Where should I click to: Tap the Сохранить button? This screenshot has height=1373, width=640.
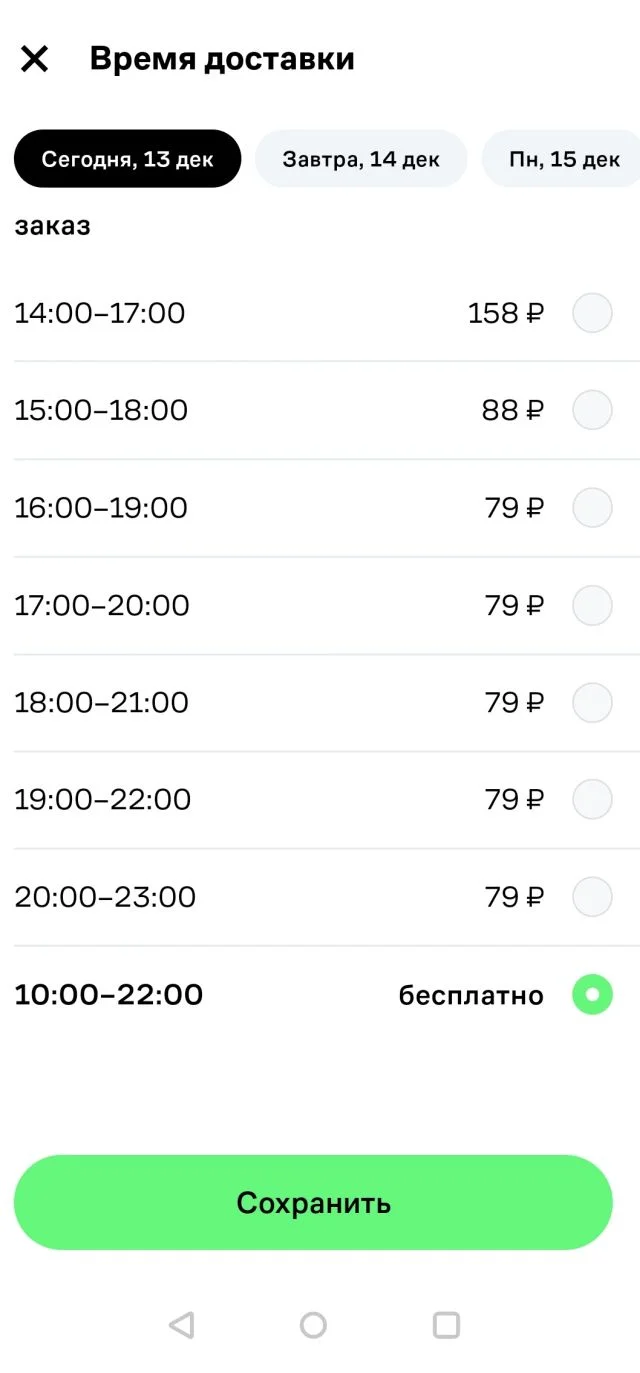(313, 1203)
